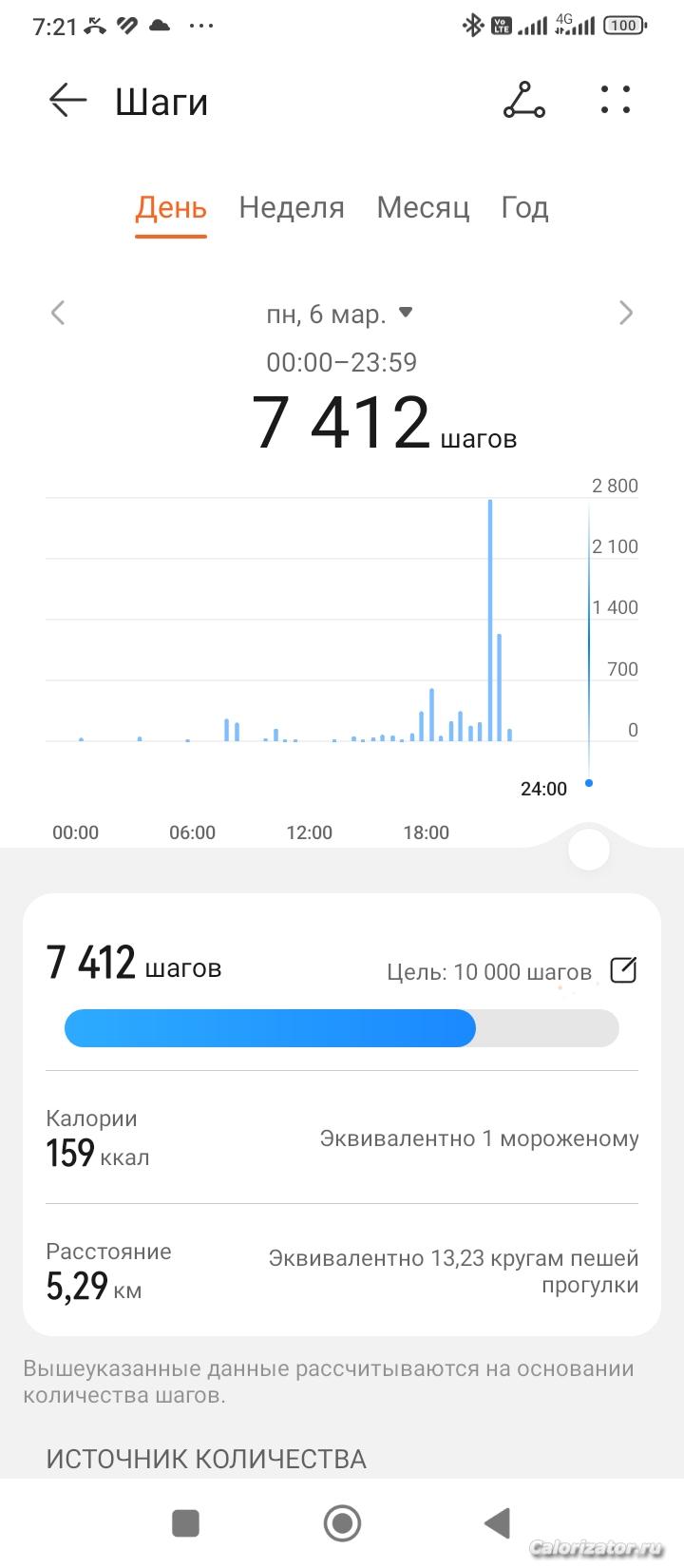Tap the round chart slider handle
Screen dimensions: 684x1568
[x=589, y=849]
